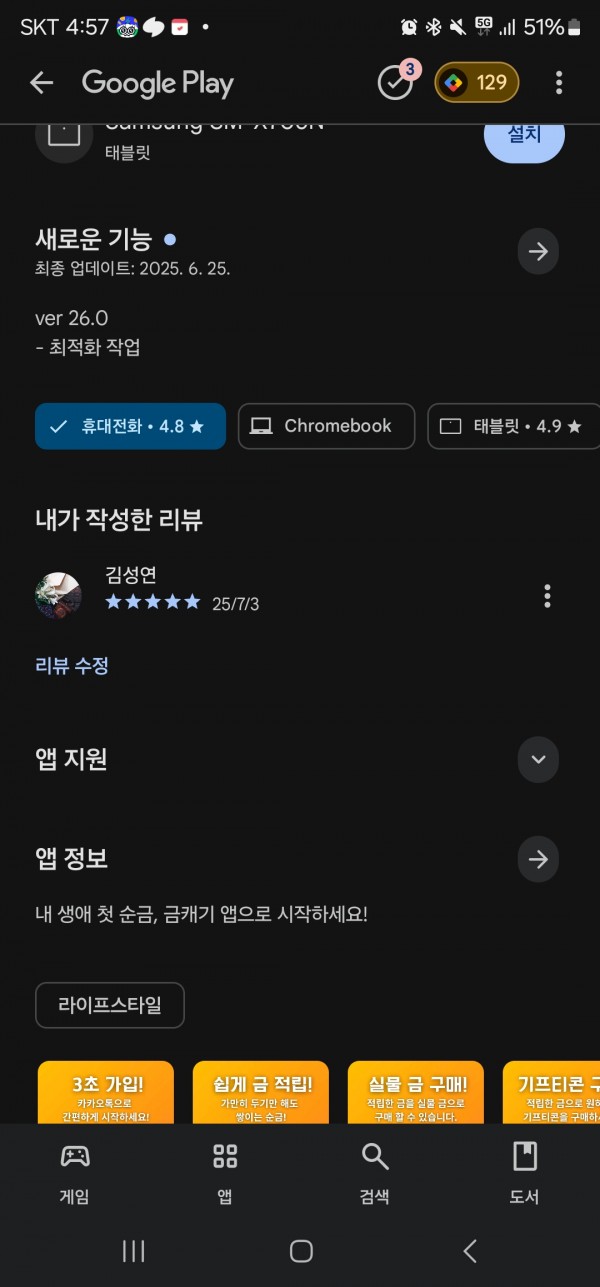Expand the 앱 지원 section
The width and height of the screenshot is (600, 1287).
point(538,759)
